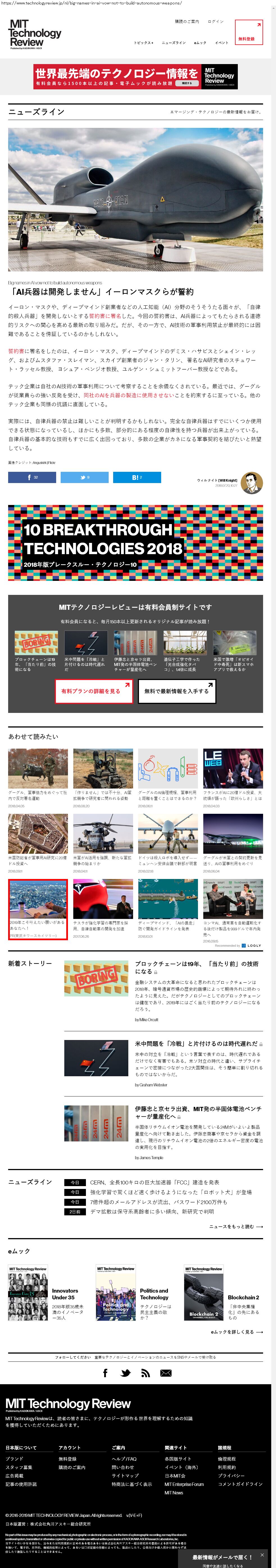
Task: Share the article on Facebook
Action: [32, 477]
